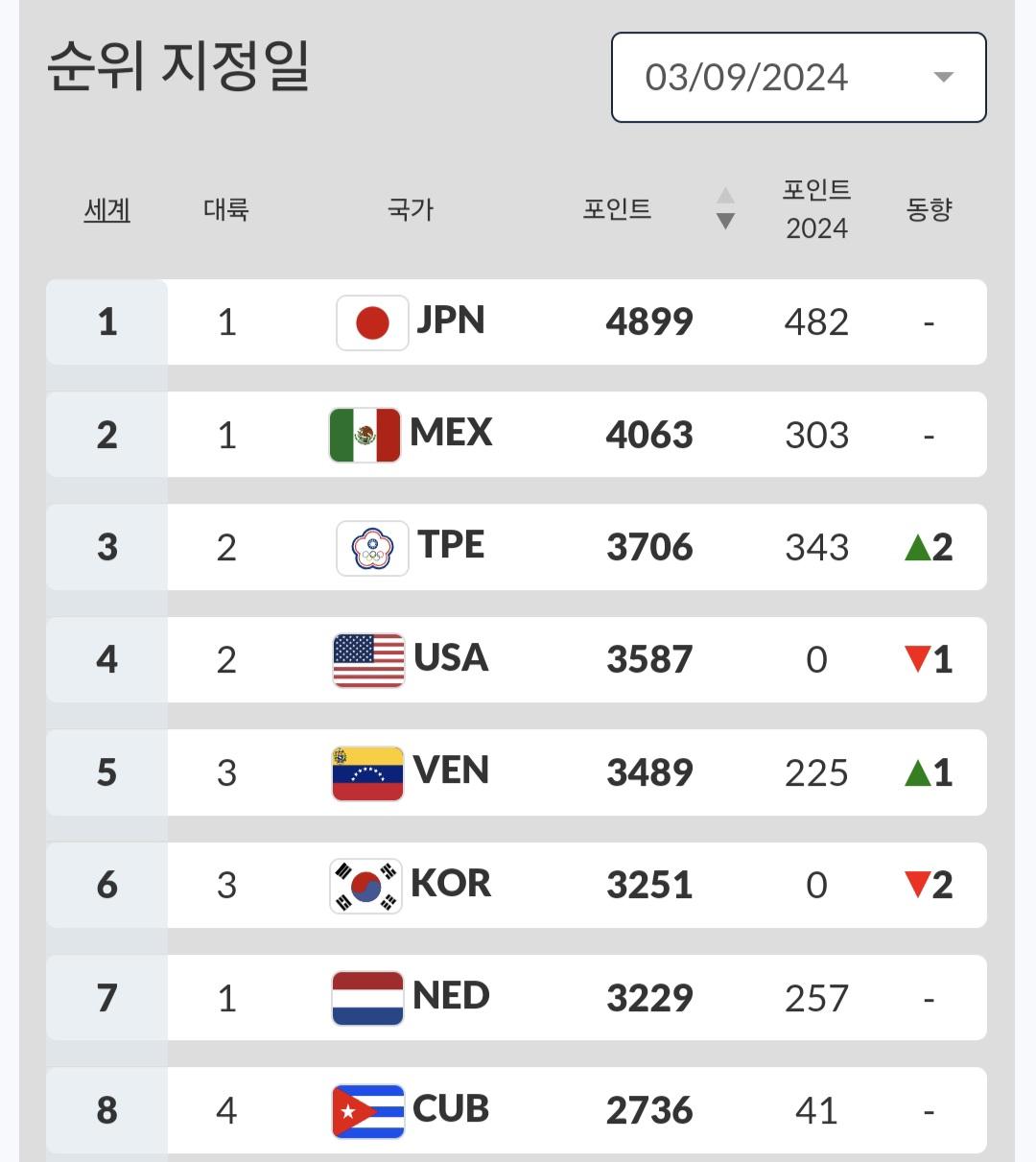Viewport: 1036px width, 1162px height.
Task: Tap the underlined 세계 column header
Action: click(x=107, y=209)
